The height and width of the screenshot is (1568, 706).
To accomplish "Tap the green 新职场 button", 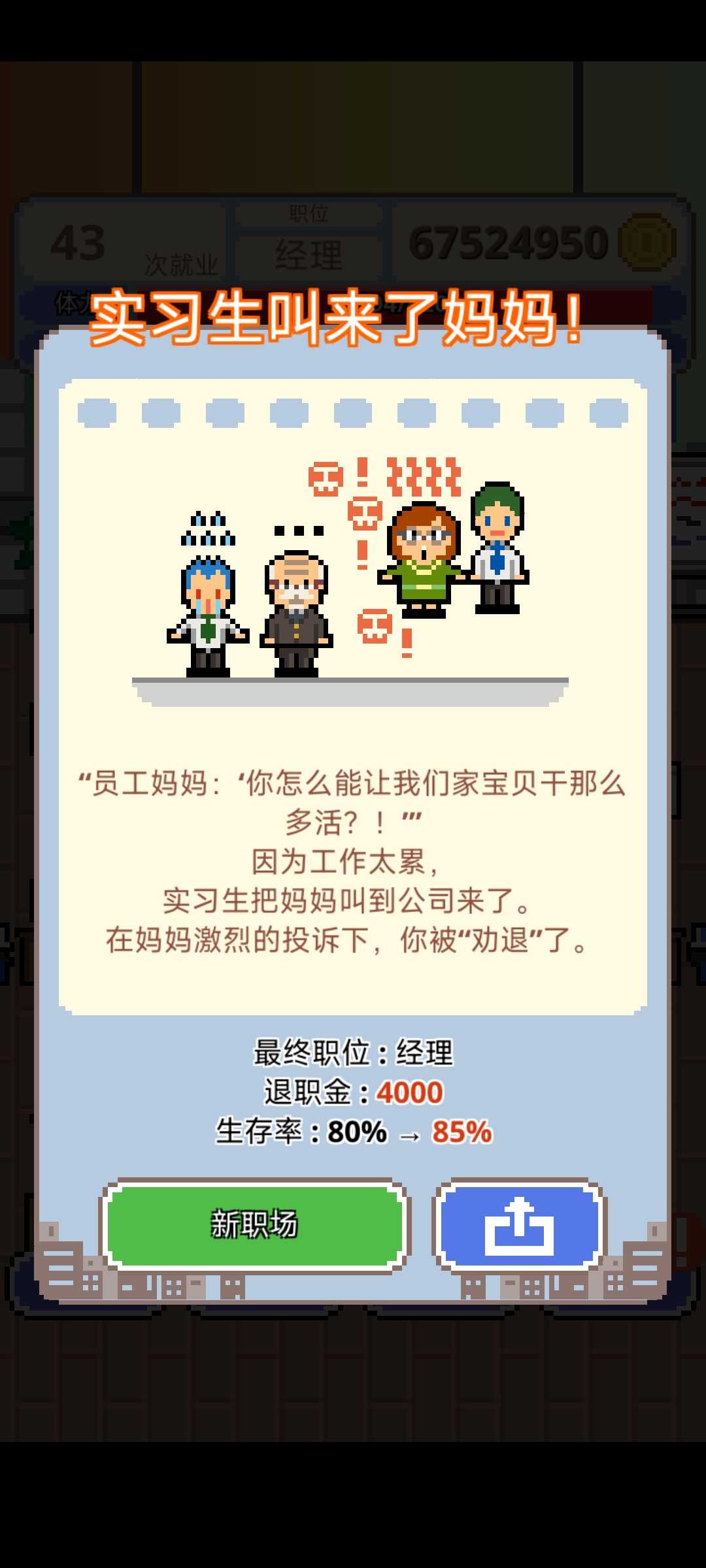I will (x=254, y=1225).
